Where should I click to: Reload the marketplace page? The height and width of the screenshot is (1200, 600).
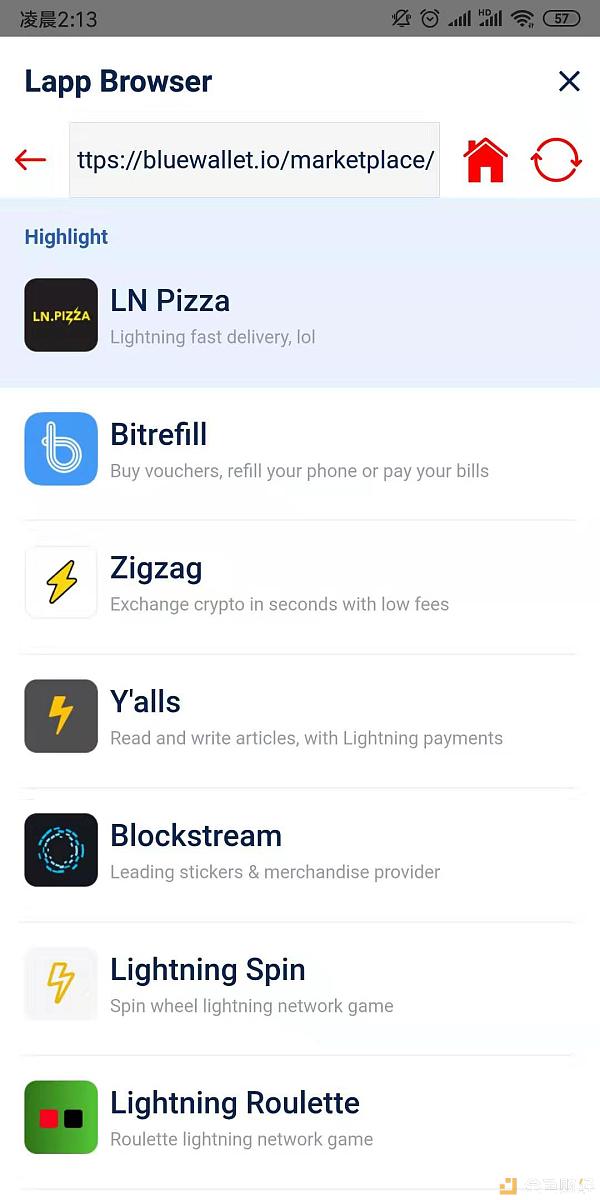point(556,160)
